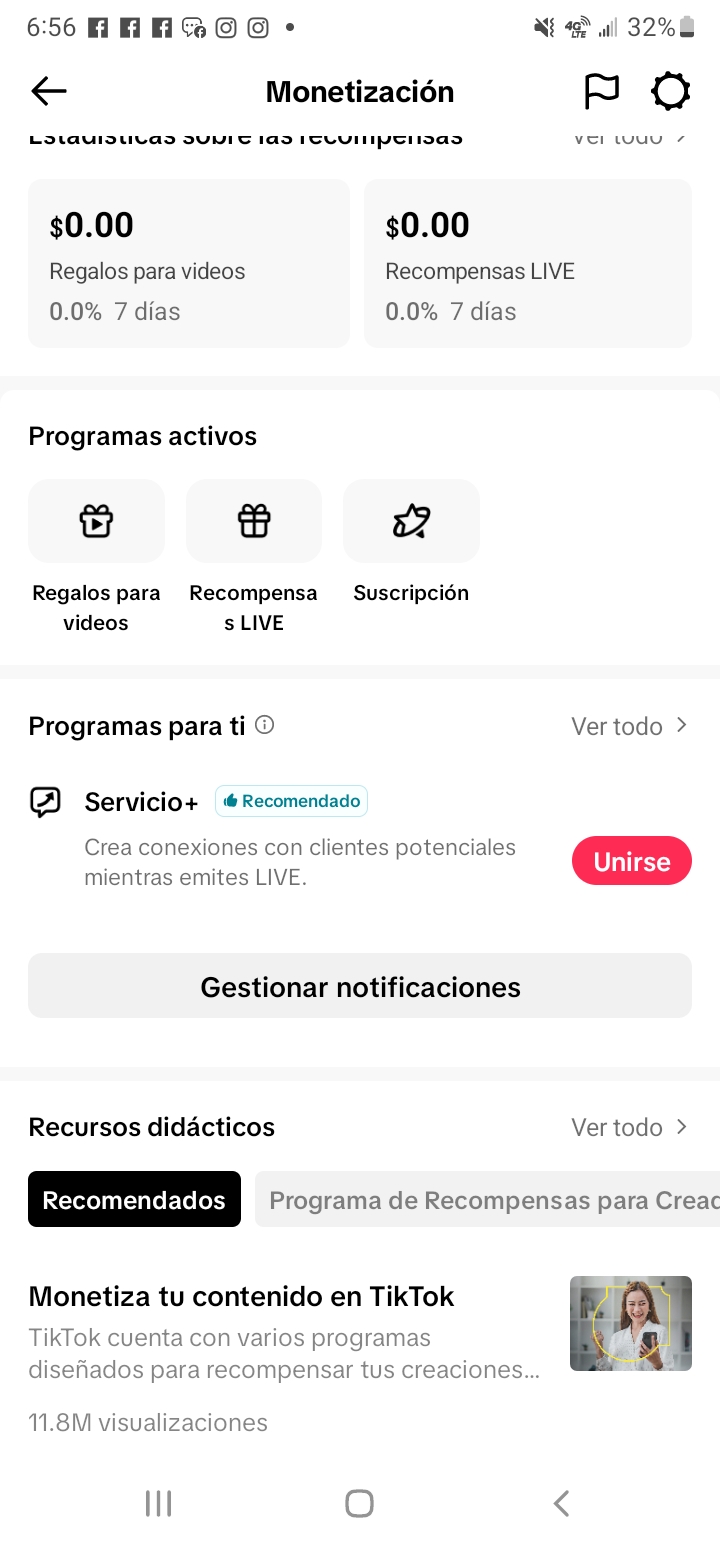Viewport: 720px width, 1544px height.
Task: Go back using the top-left arrow
Action: click(48, 92)
